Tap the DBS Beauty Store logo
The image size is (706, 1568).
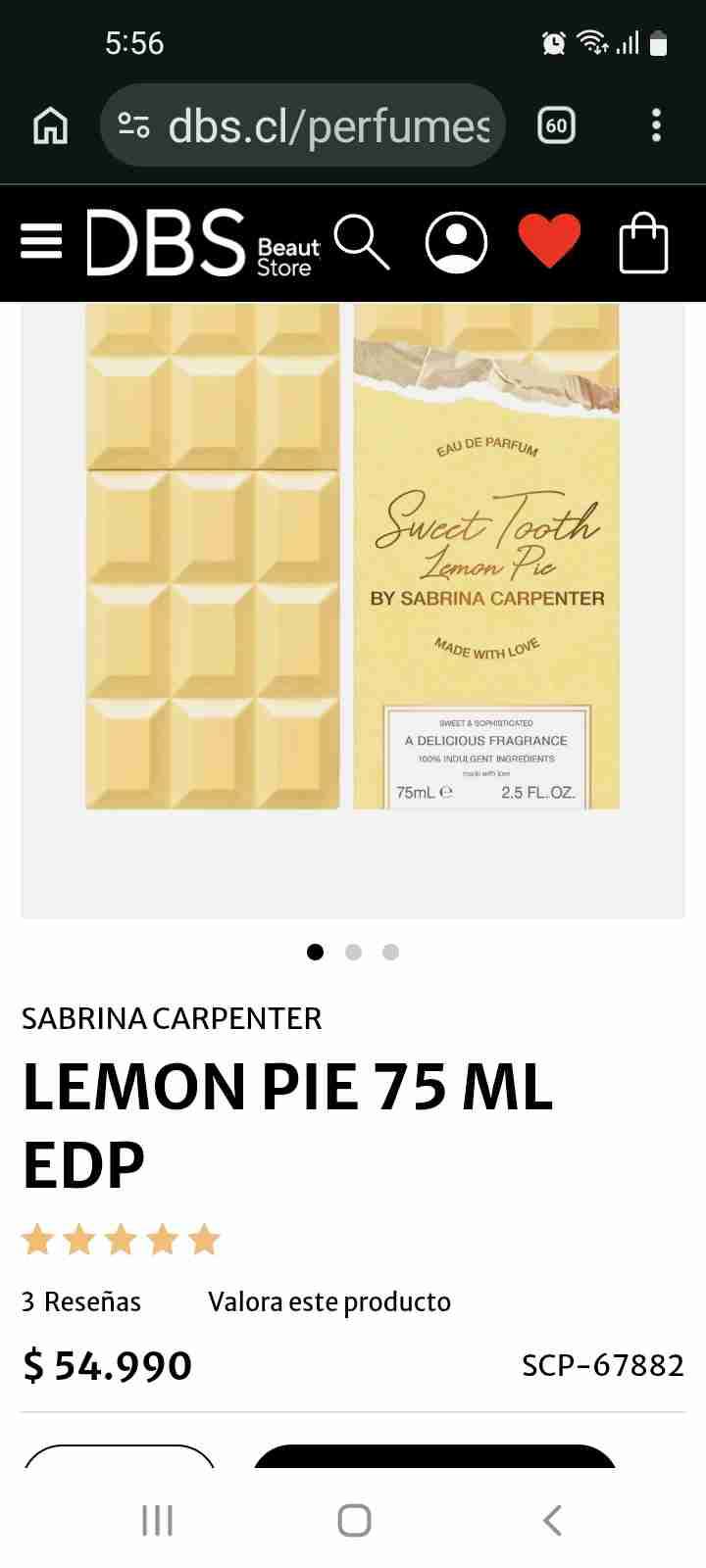(202, 242)
